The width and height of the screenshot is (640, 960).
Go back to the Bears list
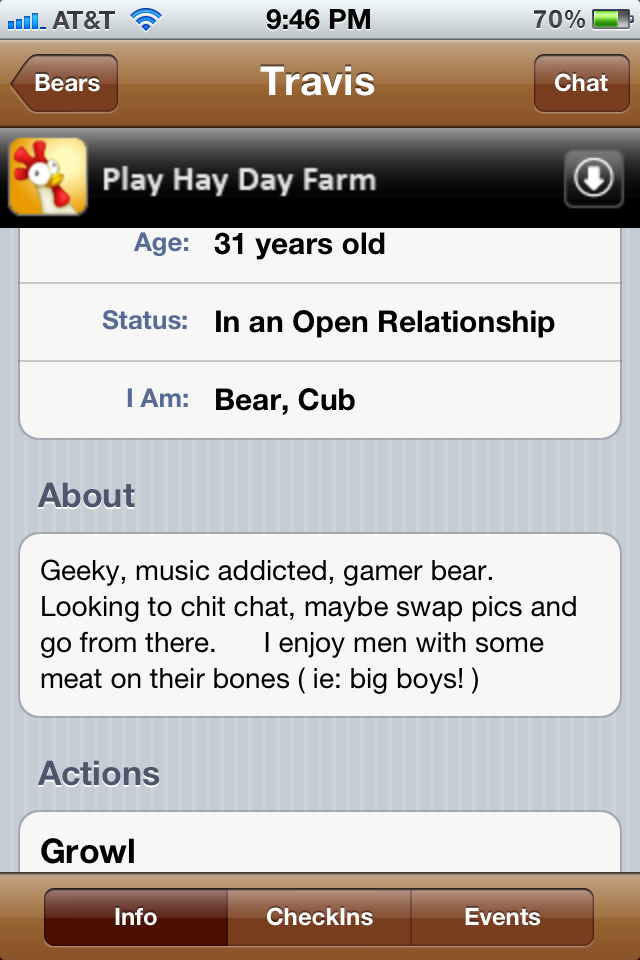click(65, 83)
